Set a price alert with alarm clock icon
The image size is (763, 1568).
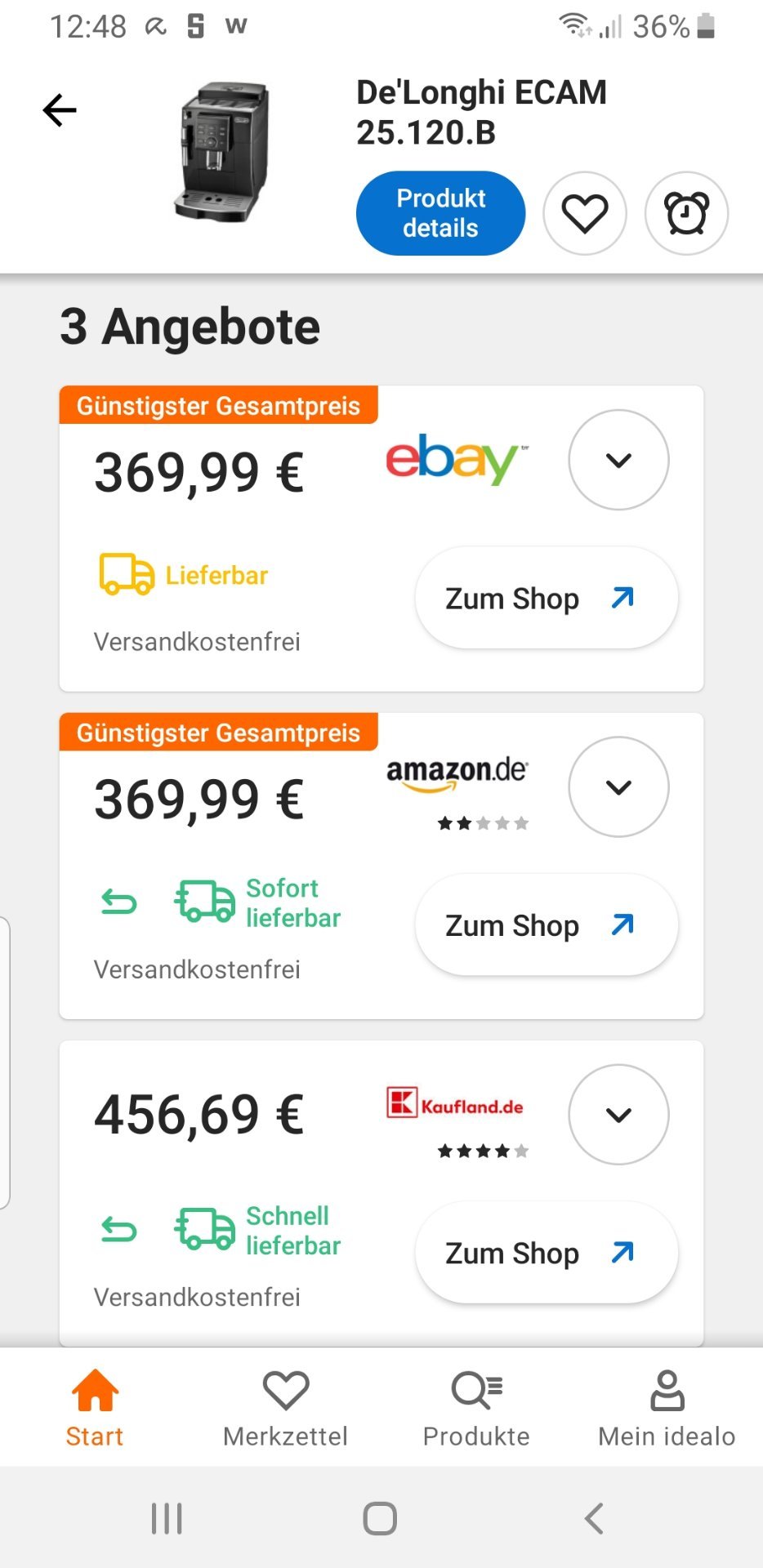coord(686,213)
